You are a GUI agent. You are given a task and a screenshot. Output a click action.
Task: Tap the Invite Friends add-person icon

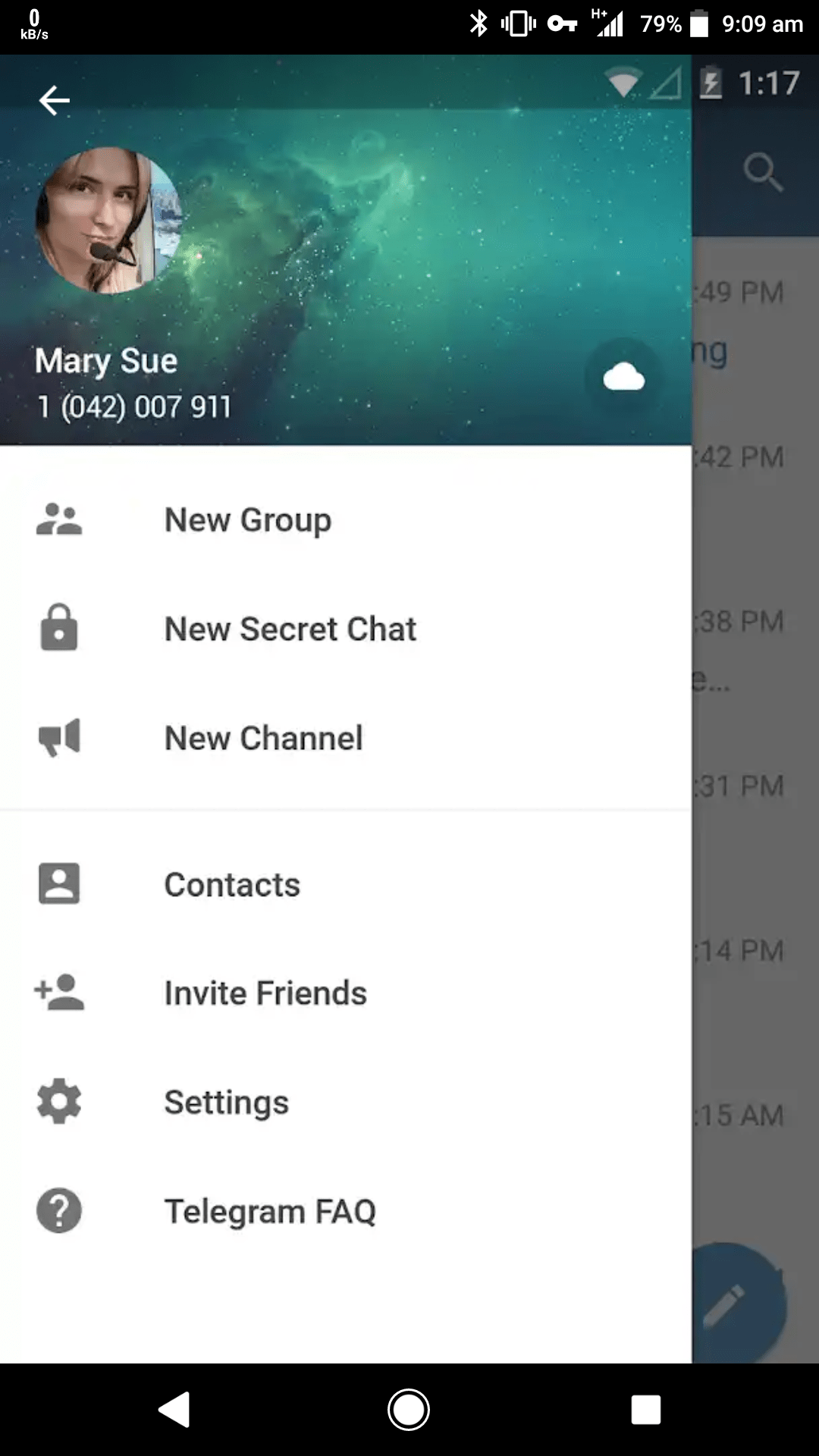[59, 992]
